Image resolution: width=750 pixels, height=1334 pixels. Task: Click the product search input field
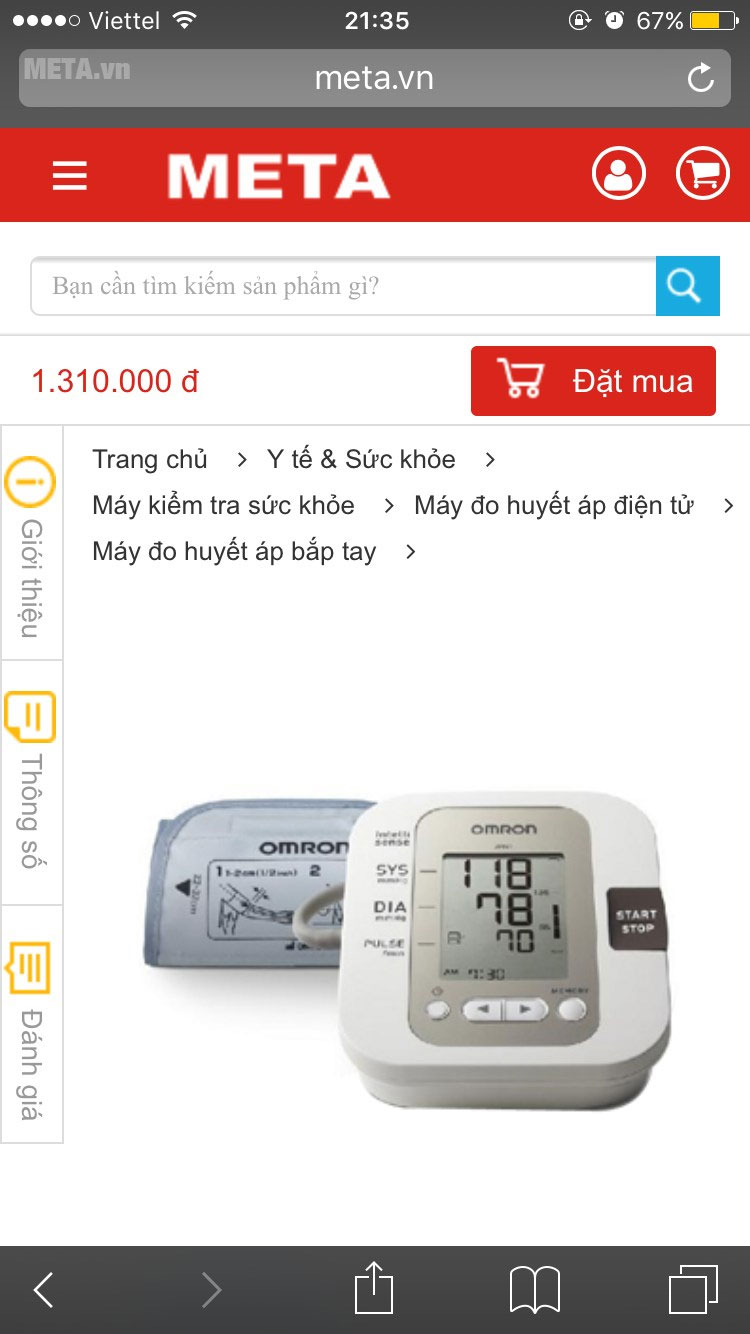pos(340,285)
